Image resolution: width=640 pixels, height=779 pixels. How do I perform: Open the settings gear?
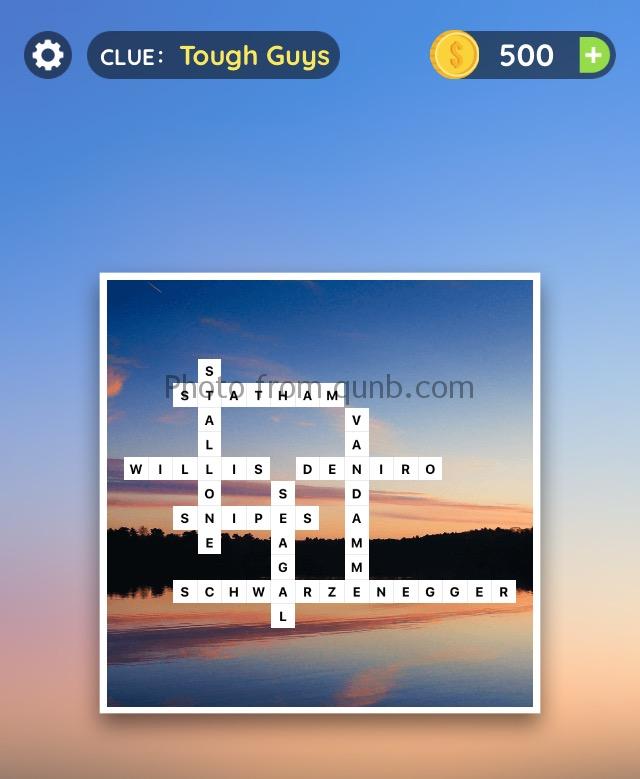pyautogui.click(x=48, y=55)
